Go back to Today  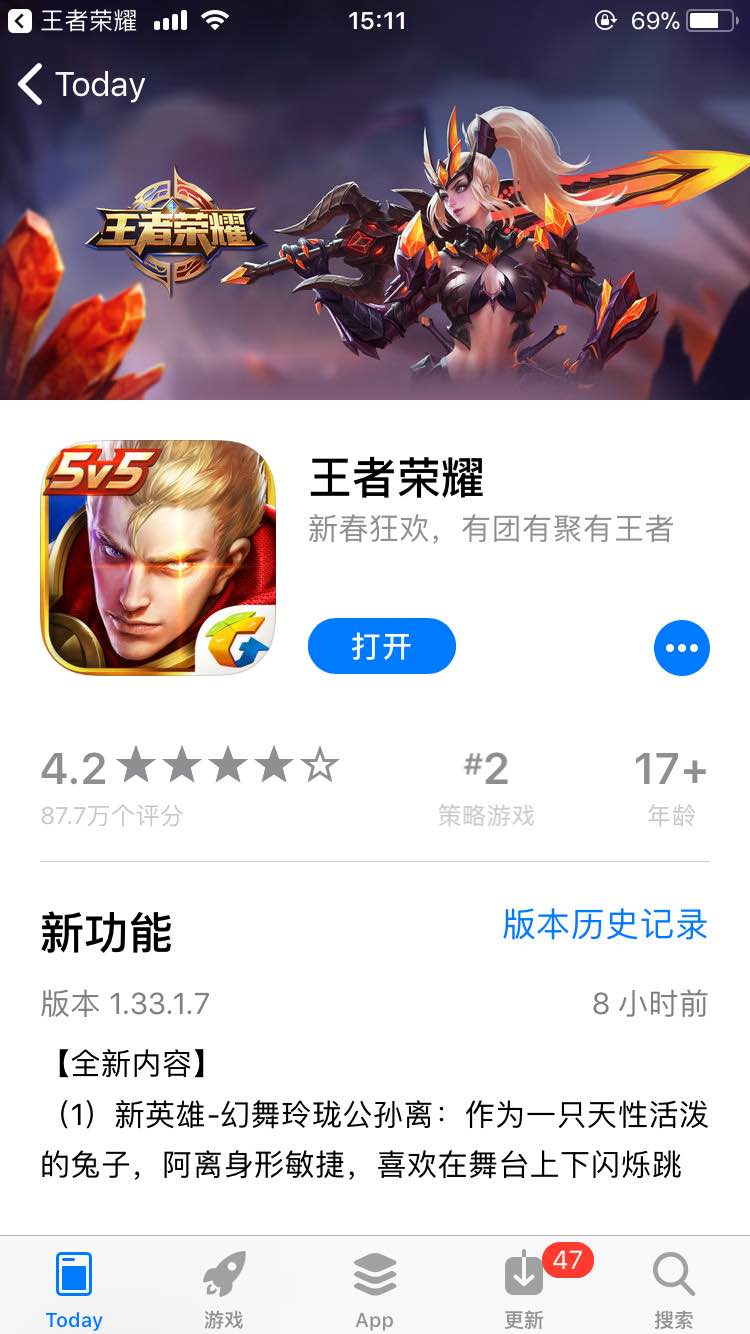[x=82, y=85]
